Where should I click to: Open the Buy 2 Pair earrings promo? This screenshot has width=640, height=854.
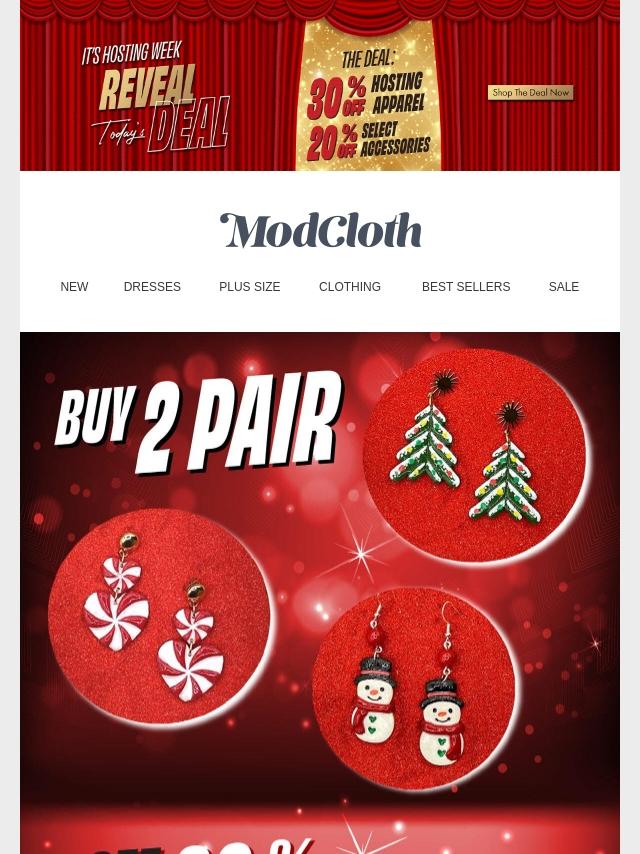(320, 592)
